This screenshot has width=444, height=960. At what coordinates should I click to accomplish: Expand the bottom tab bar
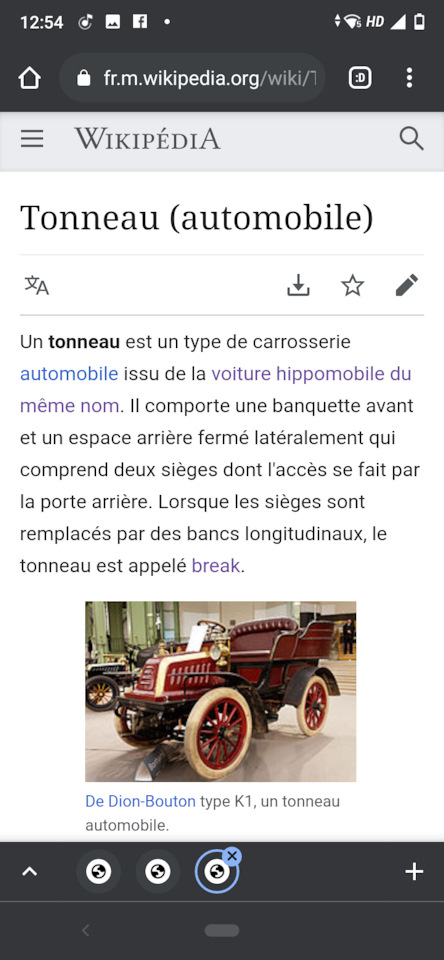pos(29,871)
